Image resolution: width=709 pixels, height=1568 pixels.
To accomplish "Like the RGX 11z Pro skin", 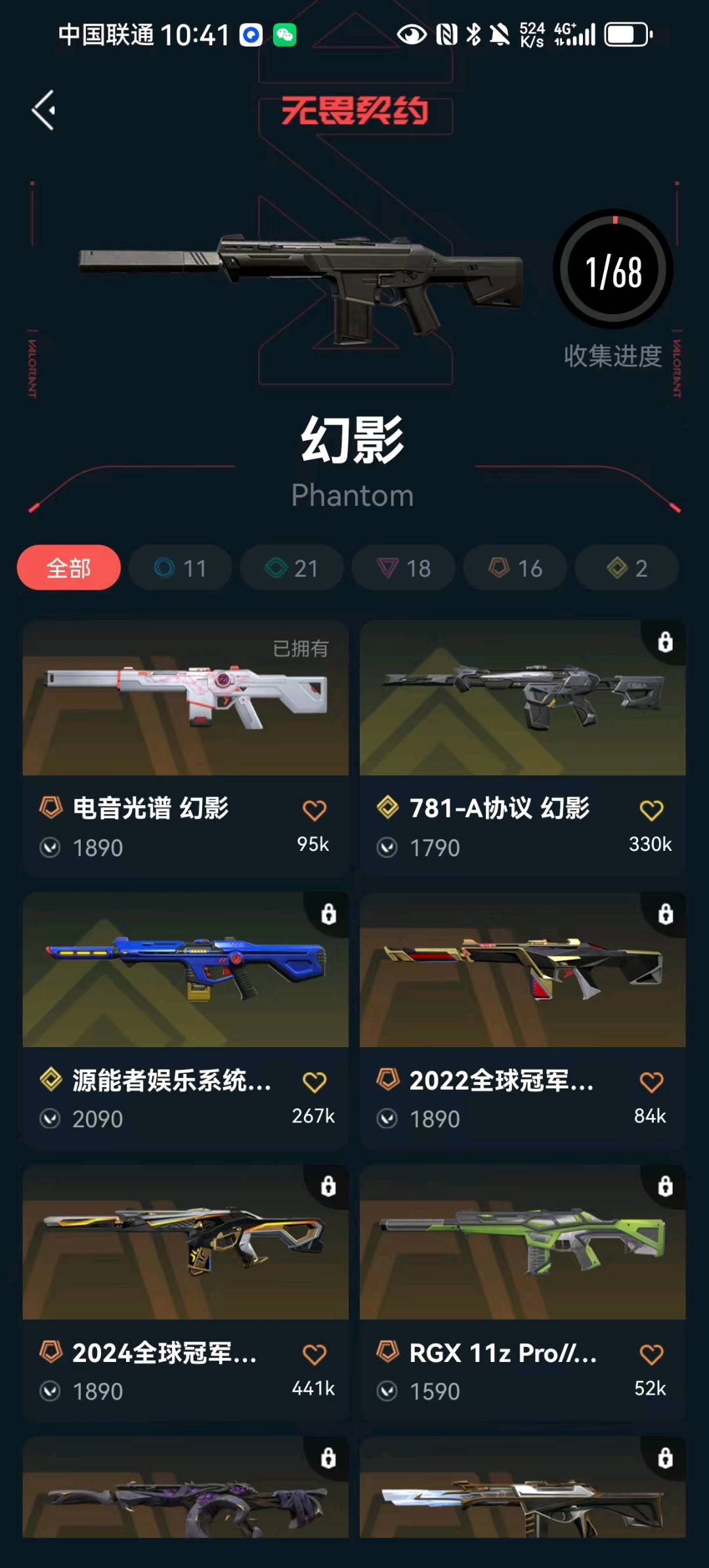I will click(651, 1354).
